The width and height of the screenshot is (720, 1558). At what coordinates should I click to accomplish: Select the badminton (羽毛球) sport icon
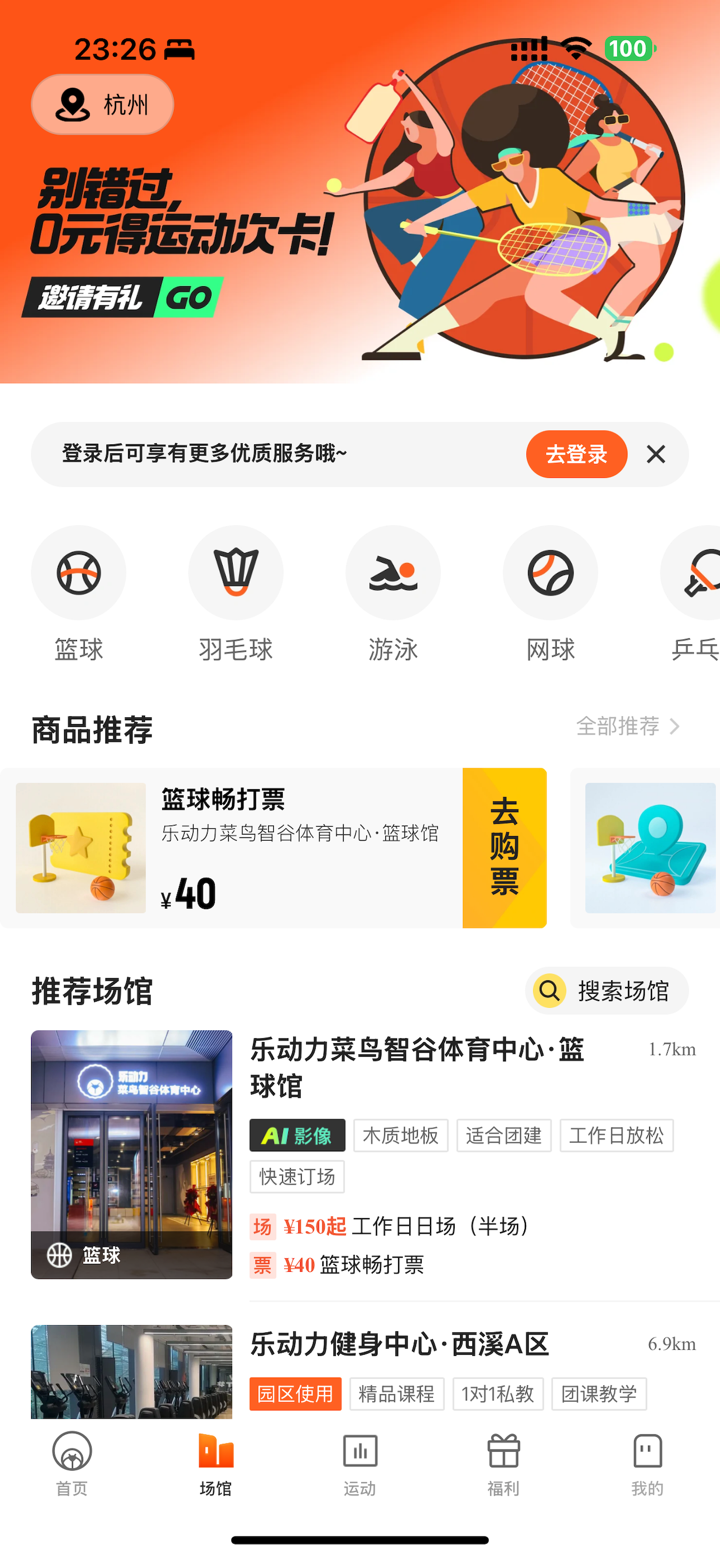coord(236,573)
